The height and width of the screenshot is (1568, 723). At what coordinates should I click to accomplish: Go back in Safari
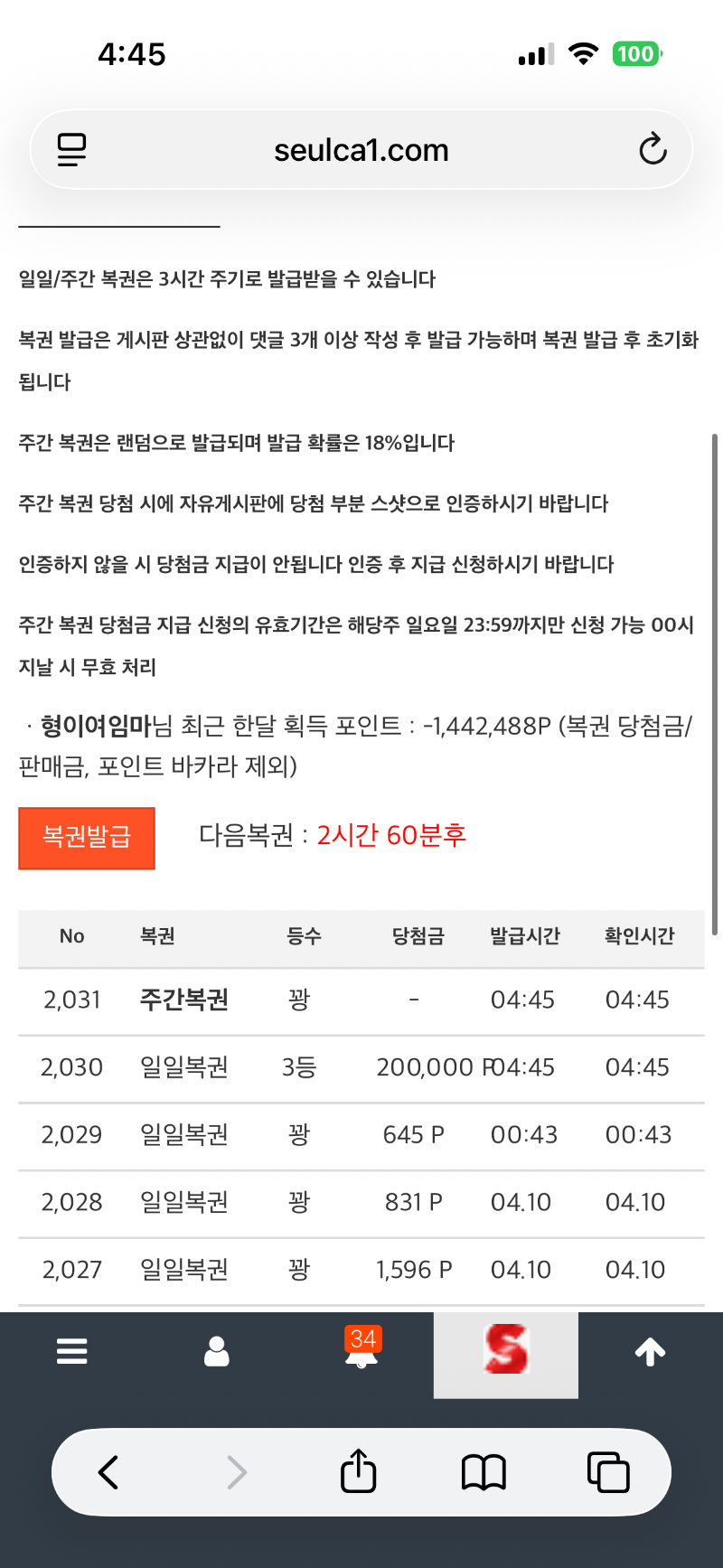(108, 1472)
